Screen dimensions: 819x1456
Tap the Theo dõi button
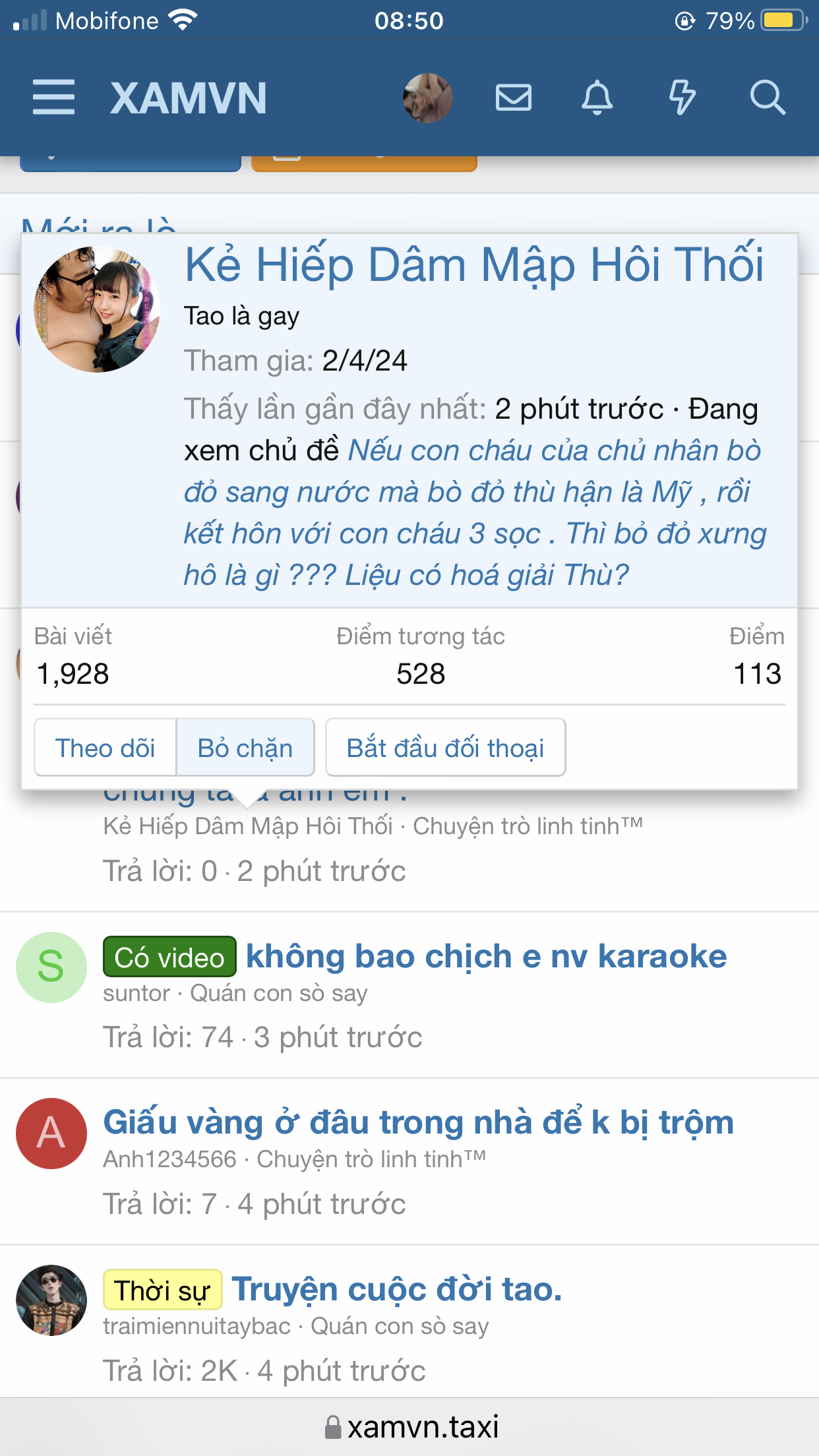pyautogui.click(x=106, y=748)
